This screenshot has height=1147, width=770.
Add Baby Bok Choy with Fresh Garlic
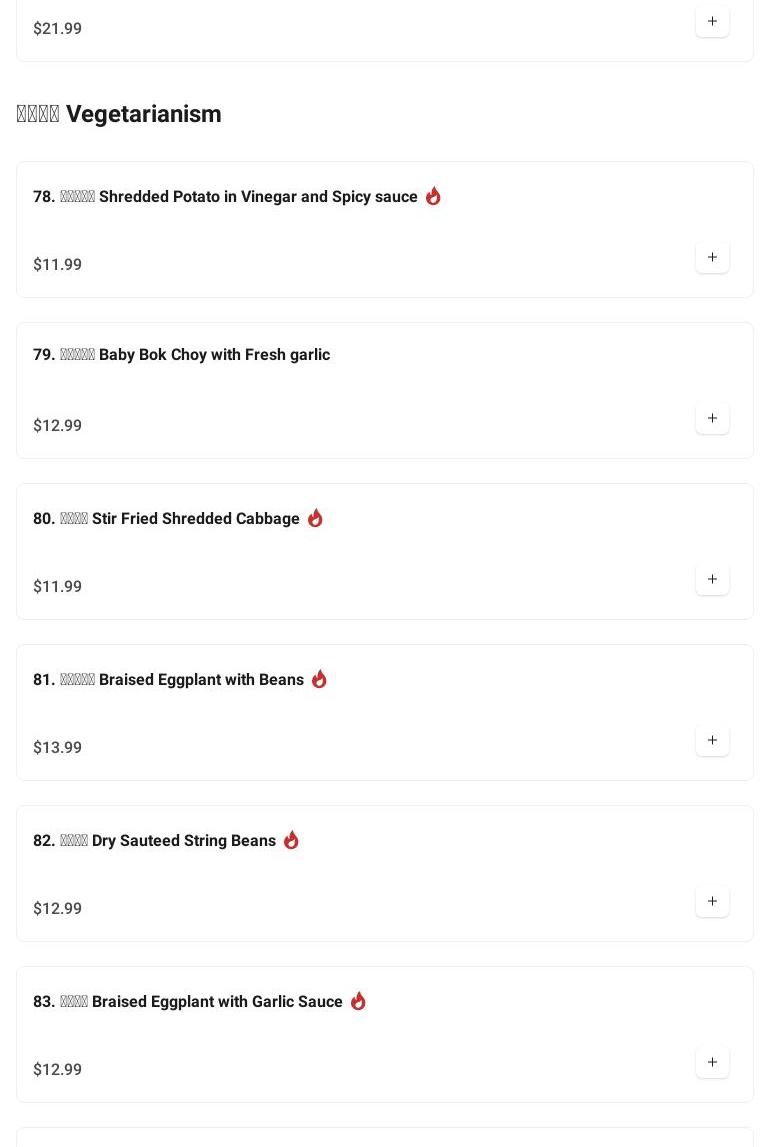tap(712, 418)
